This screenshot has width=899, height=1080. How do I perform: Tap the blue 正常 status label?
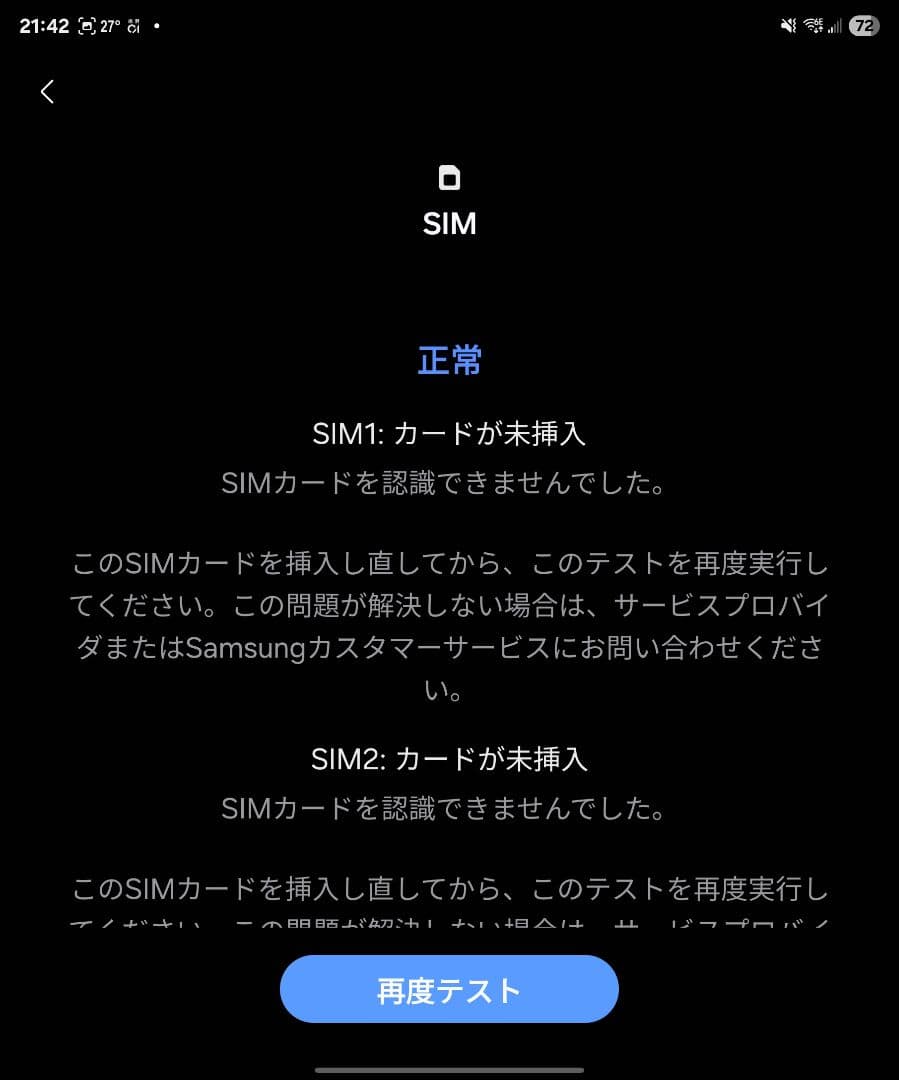point(449,360)
